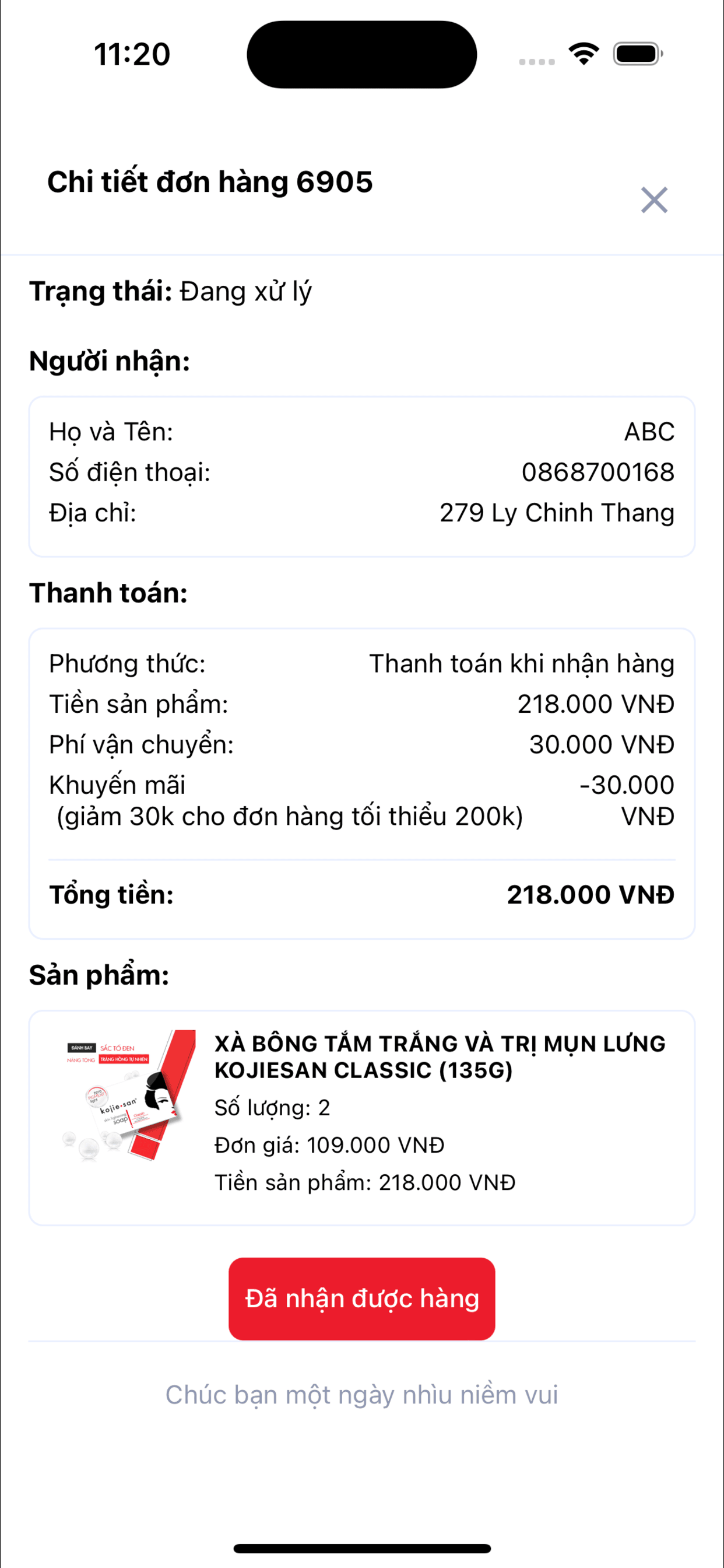724x1568 pixels.
Task: Open the Kojiesan Classic soap product card
Action: pyautogui.click(x=361, y=1118)
